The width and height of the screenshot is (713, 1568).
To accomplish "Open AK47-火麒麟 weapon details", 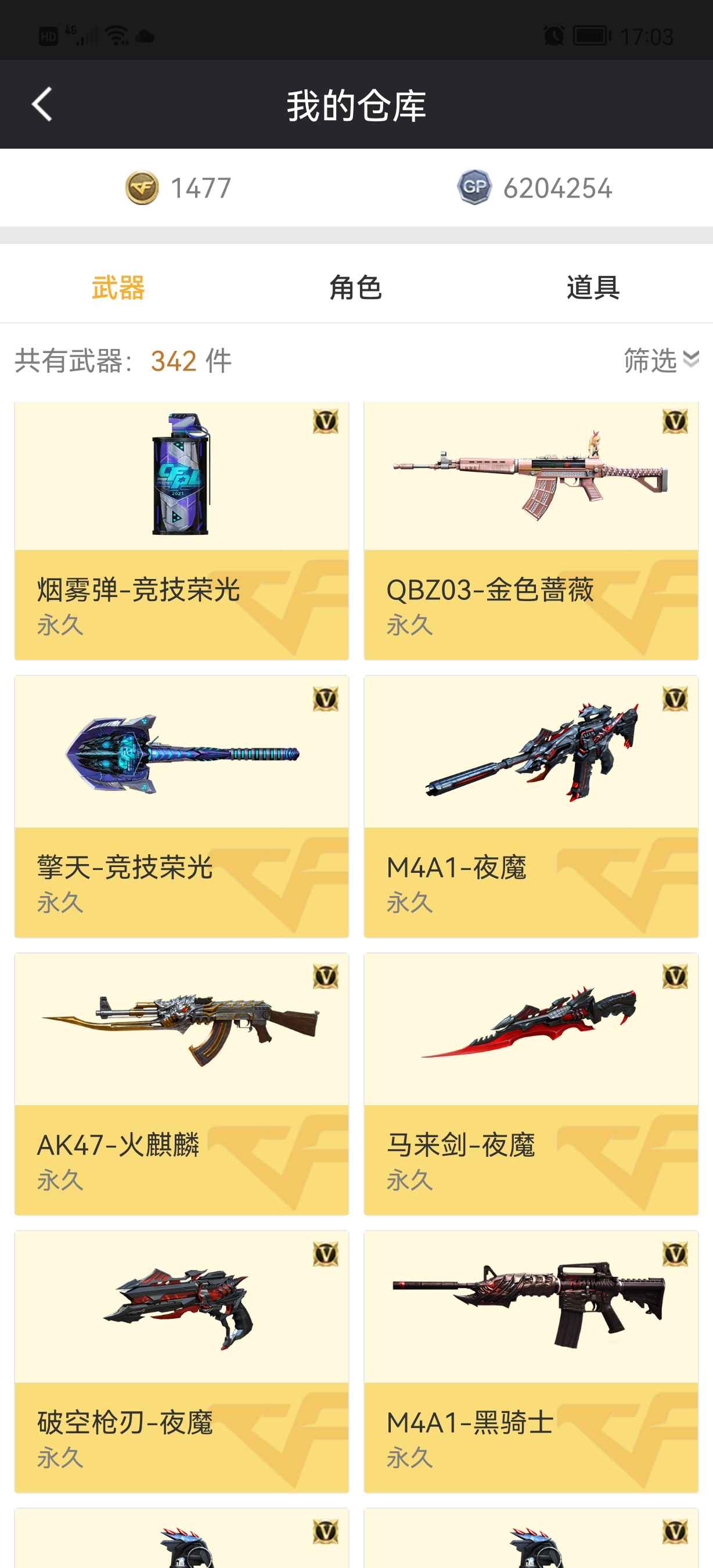I will (x=181, y=1084).
